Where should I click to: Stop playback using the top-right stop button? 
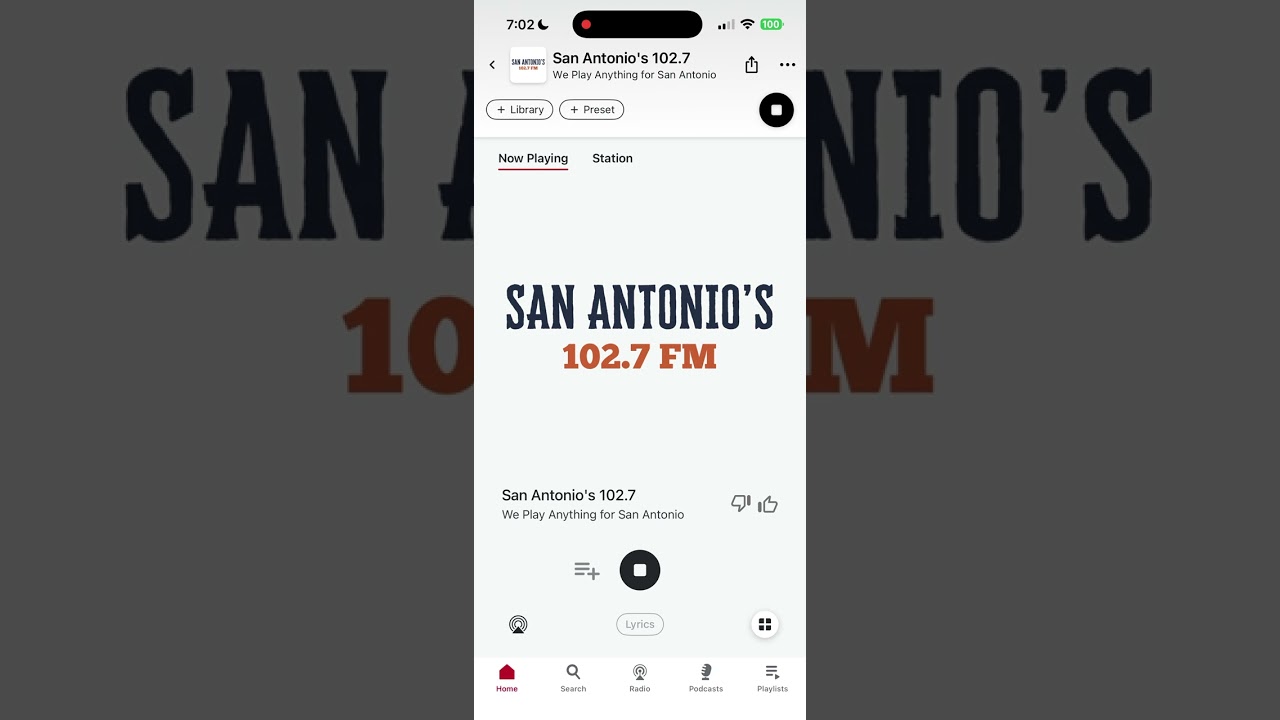point(776,110)
